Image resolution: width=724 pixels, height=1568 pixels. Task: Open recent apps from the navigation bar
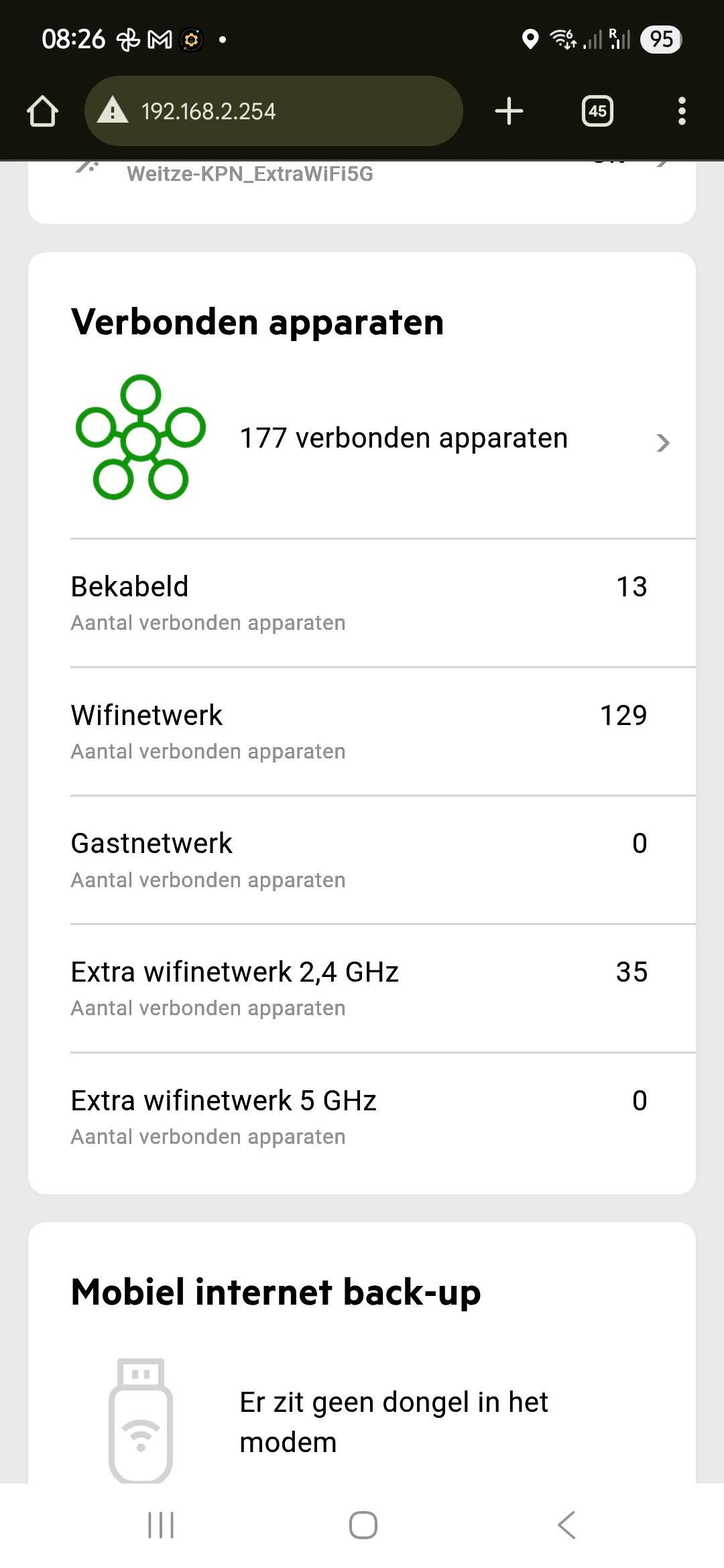(x=161, y=1525)
